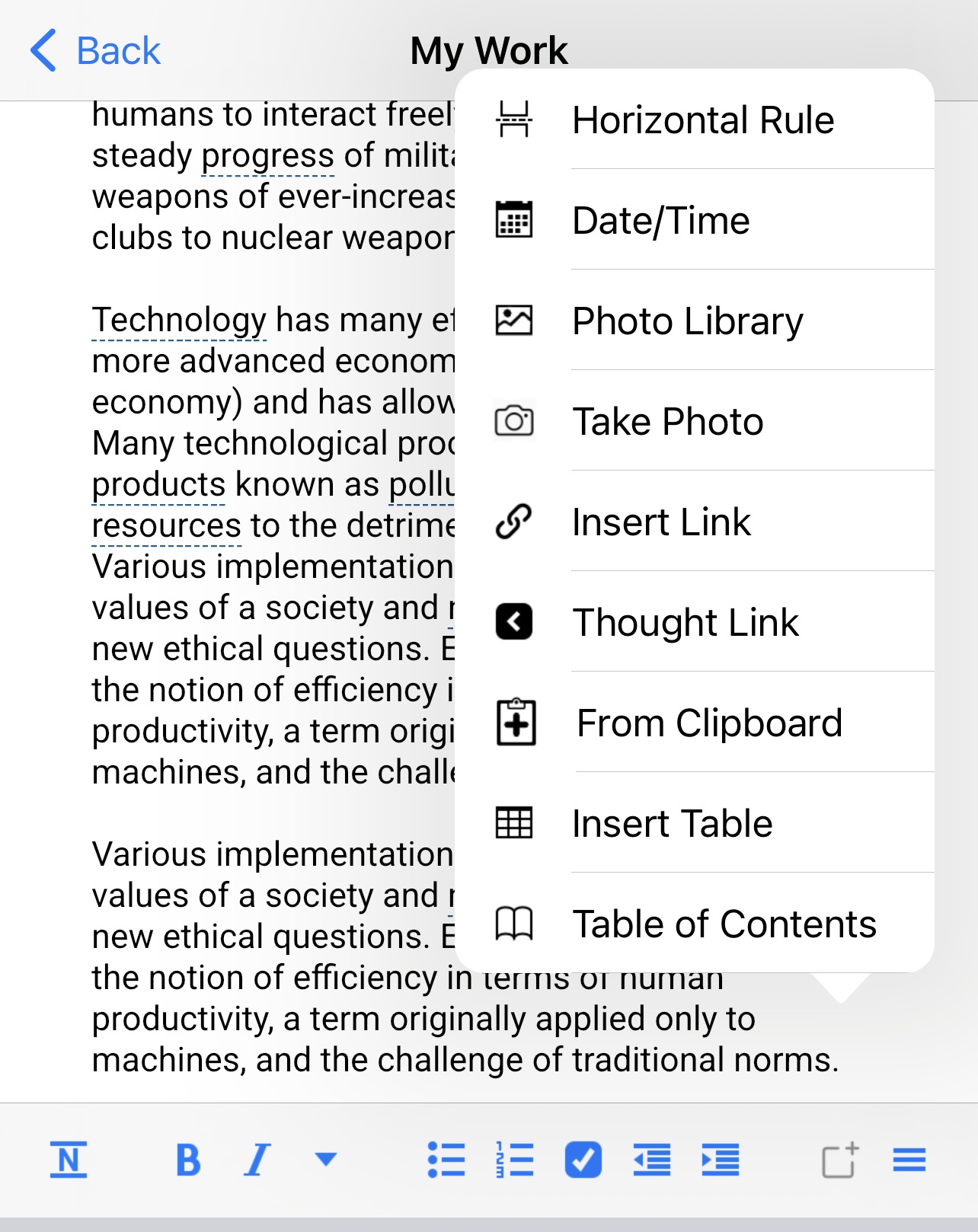Viewport: 978px width, 1232px height.
Task: Go back from My Work
Action: pos(95,51)
